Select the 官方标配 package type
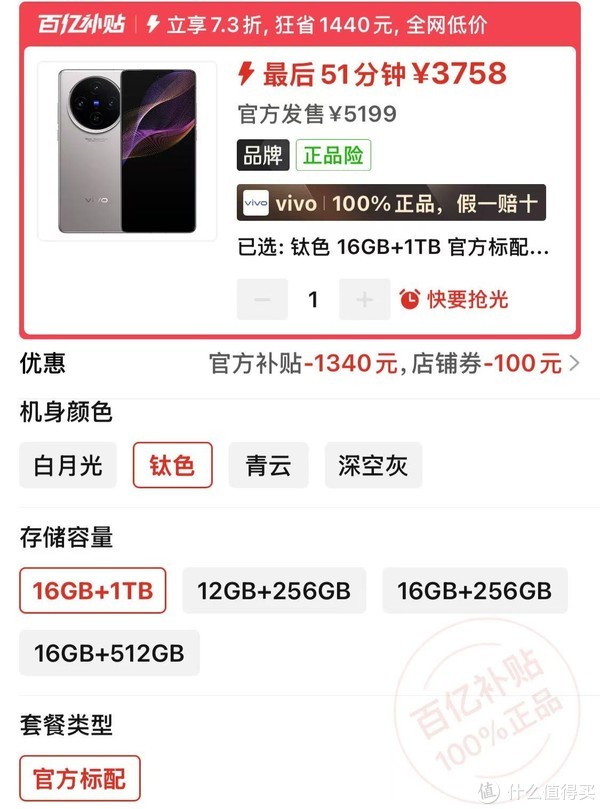The width and height of the screenshot is (600, 809). coord(80,778)
